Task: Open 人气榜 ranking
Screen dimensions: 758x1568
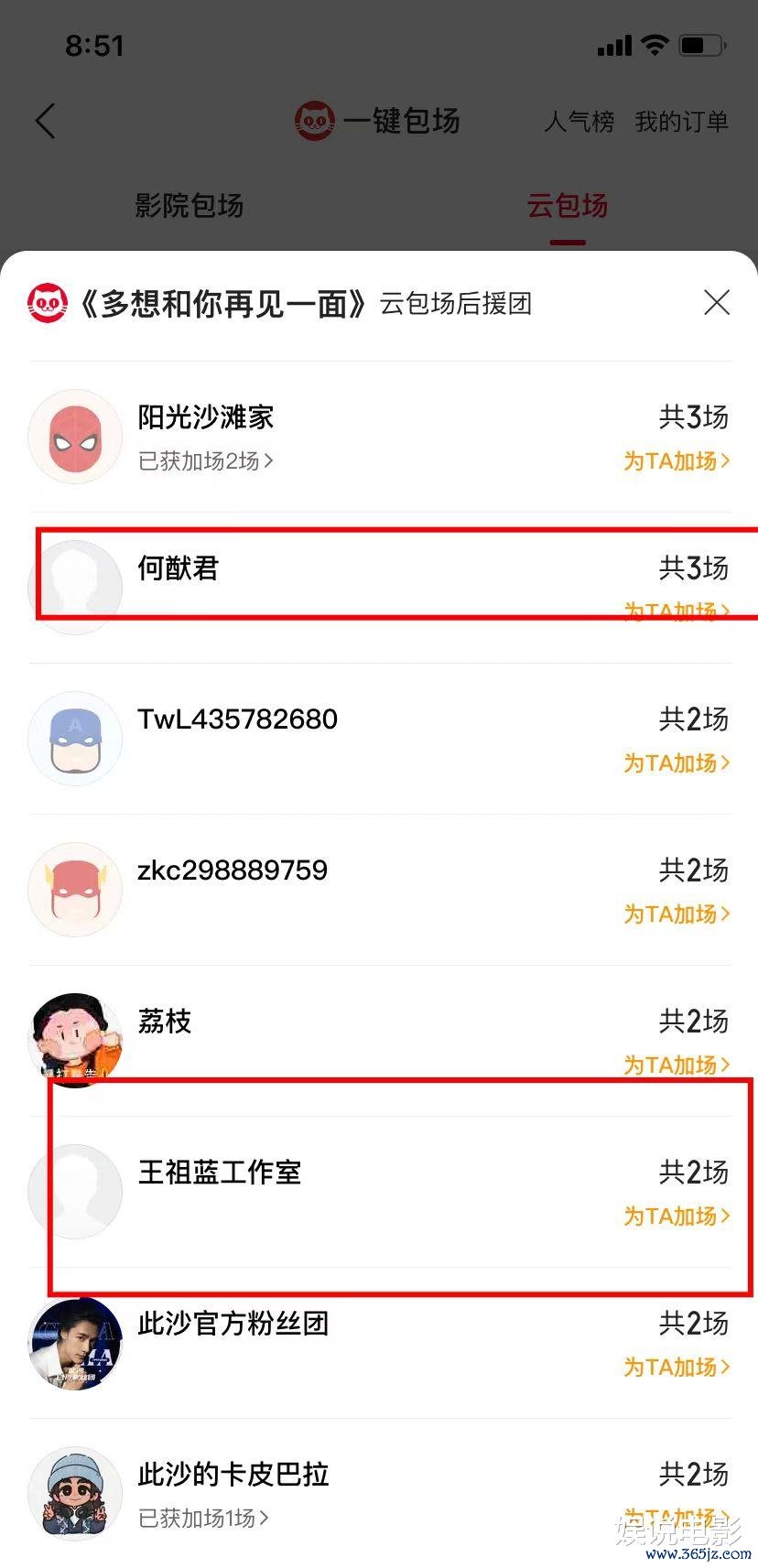Action: click(x=579, y=121)
